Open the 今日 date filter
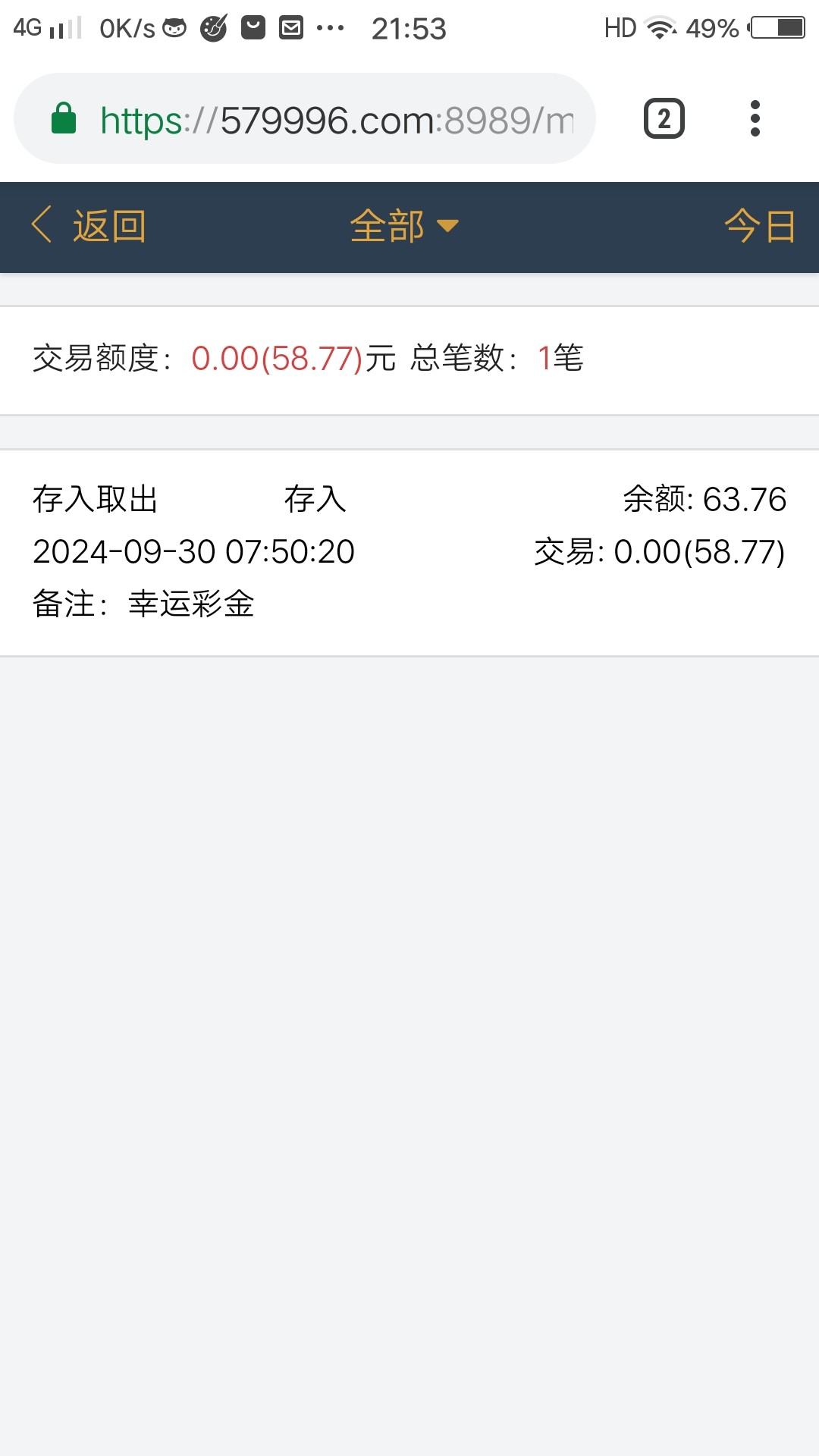This screenshot has width=819, height=1456. [759, 226]
